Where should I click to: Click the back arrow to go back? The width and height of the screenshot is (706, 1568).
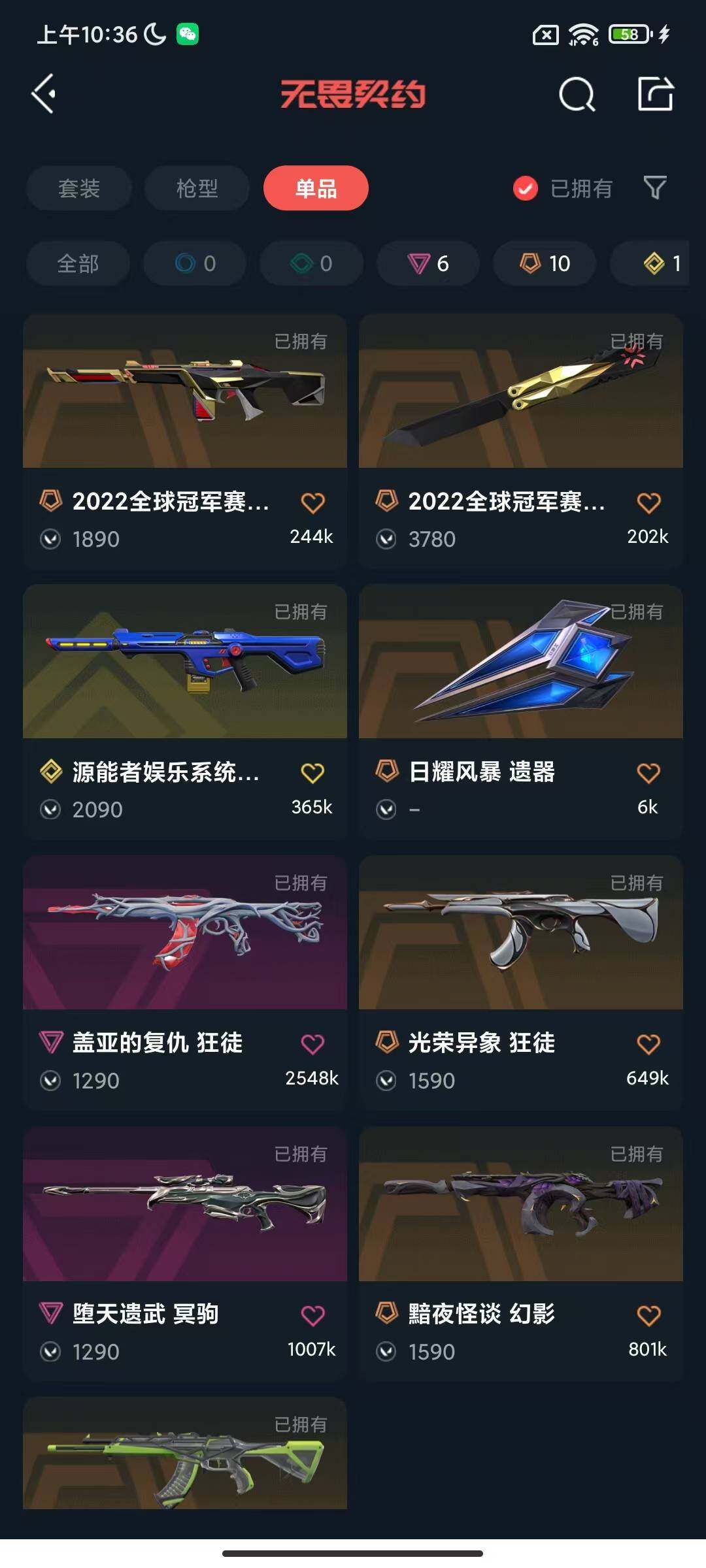pyautogui.click(x=44, y=94)
